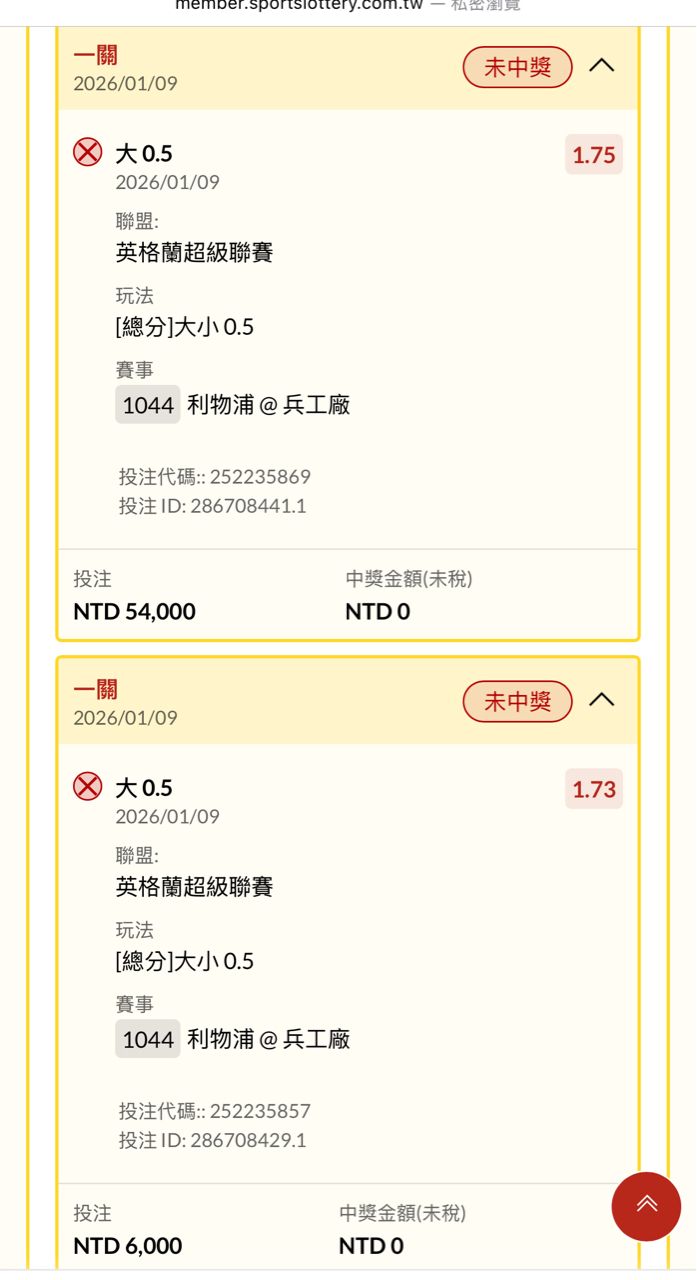Tap the red scroll-to-top button
Image resolution: width=697 pixels, height=1280 pixels.
(646, 1205)
